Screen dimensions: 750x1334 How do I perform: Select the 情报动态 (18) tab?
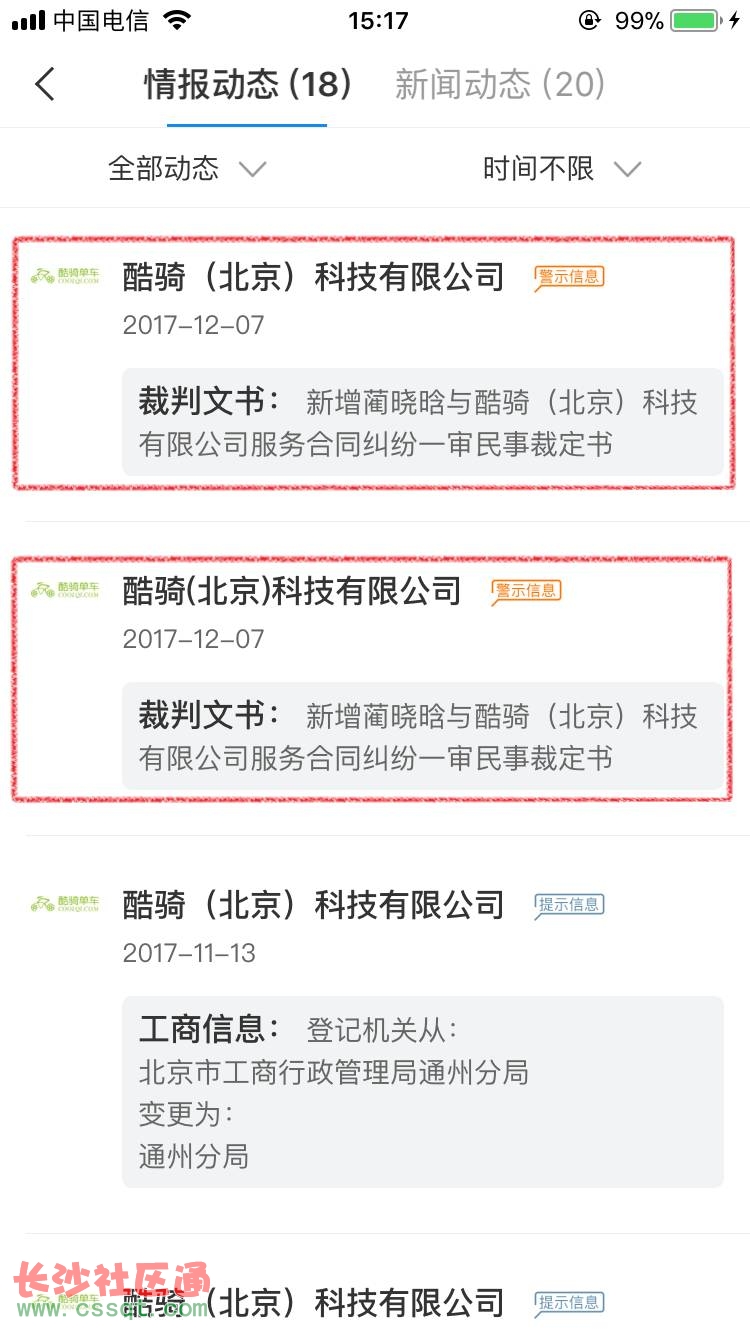coord(247,84)
